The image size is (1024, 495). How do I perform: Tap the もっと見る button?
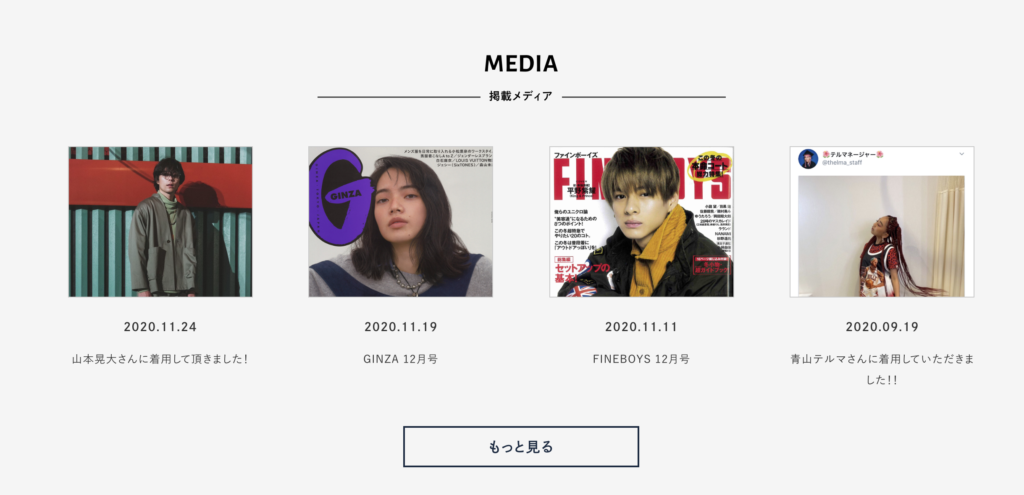pos(521,447)
